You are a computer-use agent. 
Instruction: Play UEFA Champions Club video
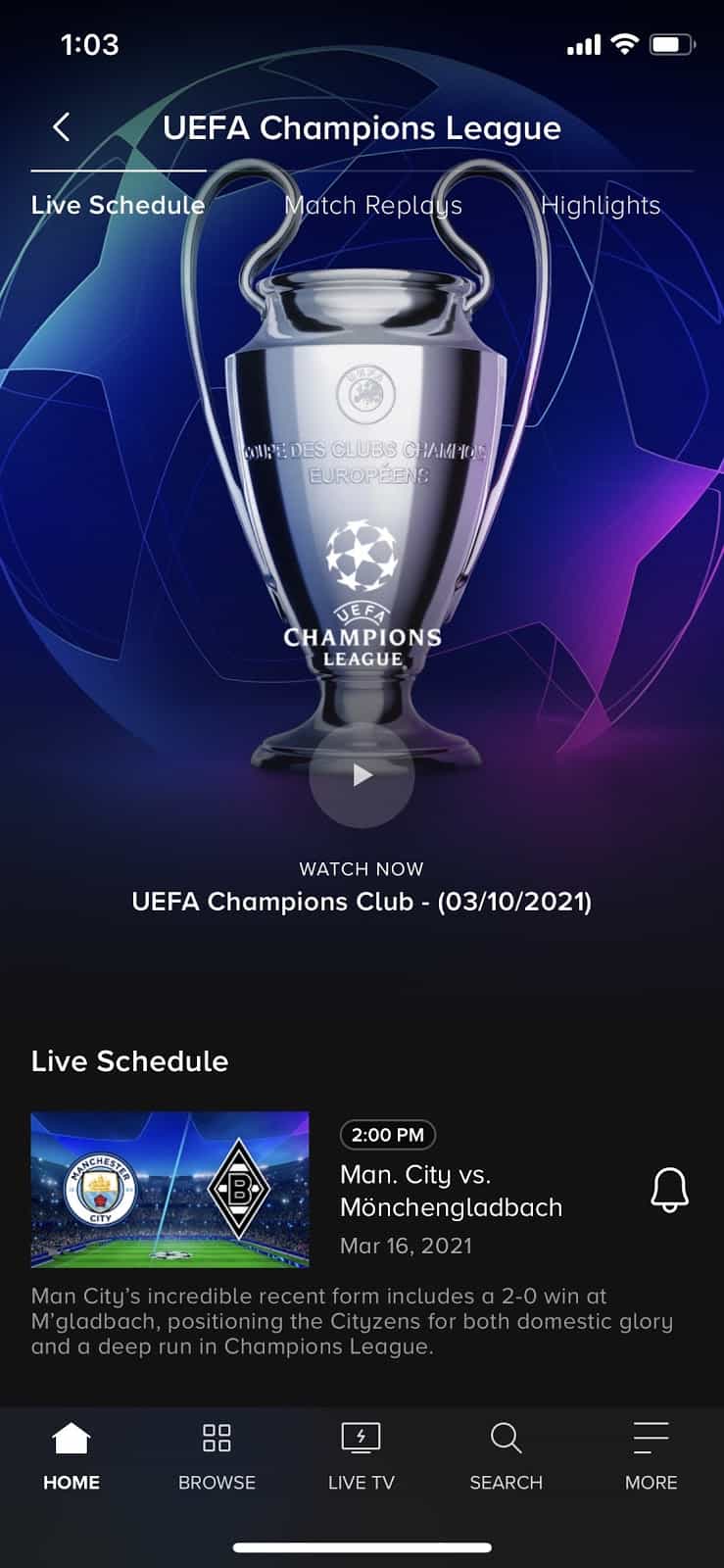coord(362,775)
